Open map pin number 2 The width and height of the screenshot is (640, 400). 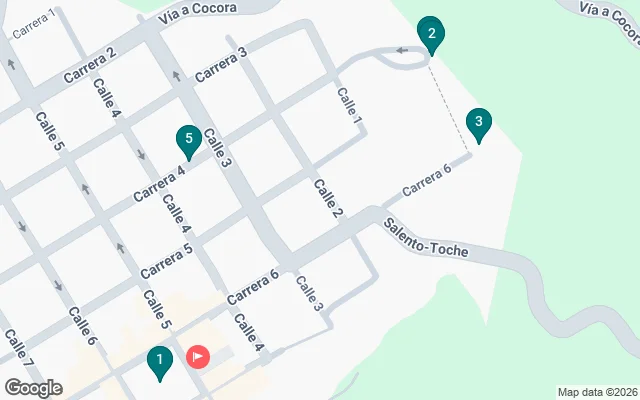coord(431,33)
